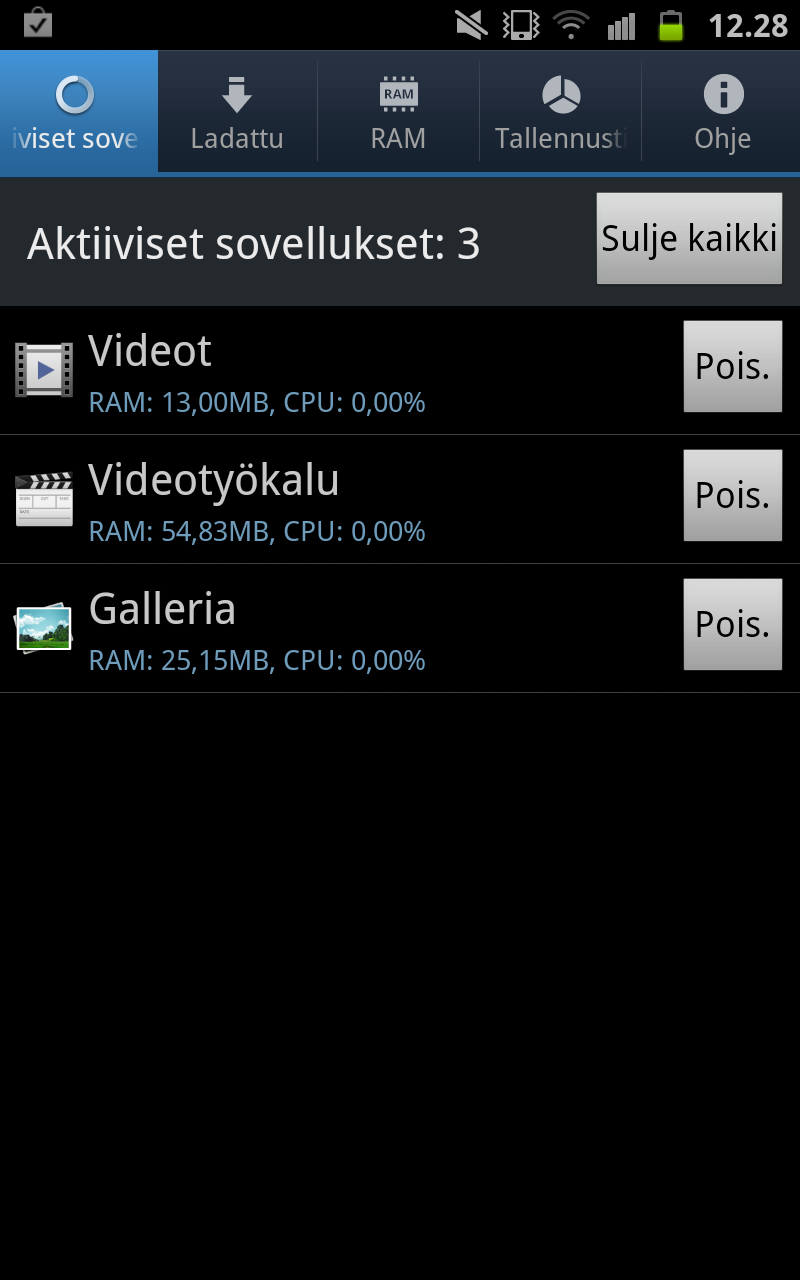Stop Galleria with its Pois. button
Viewport: 800px width, 1280px height.
click(x=732, y=625)
